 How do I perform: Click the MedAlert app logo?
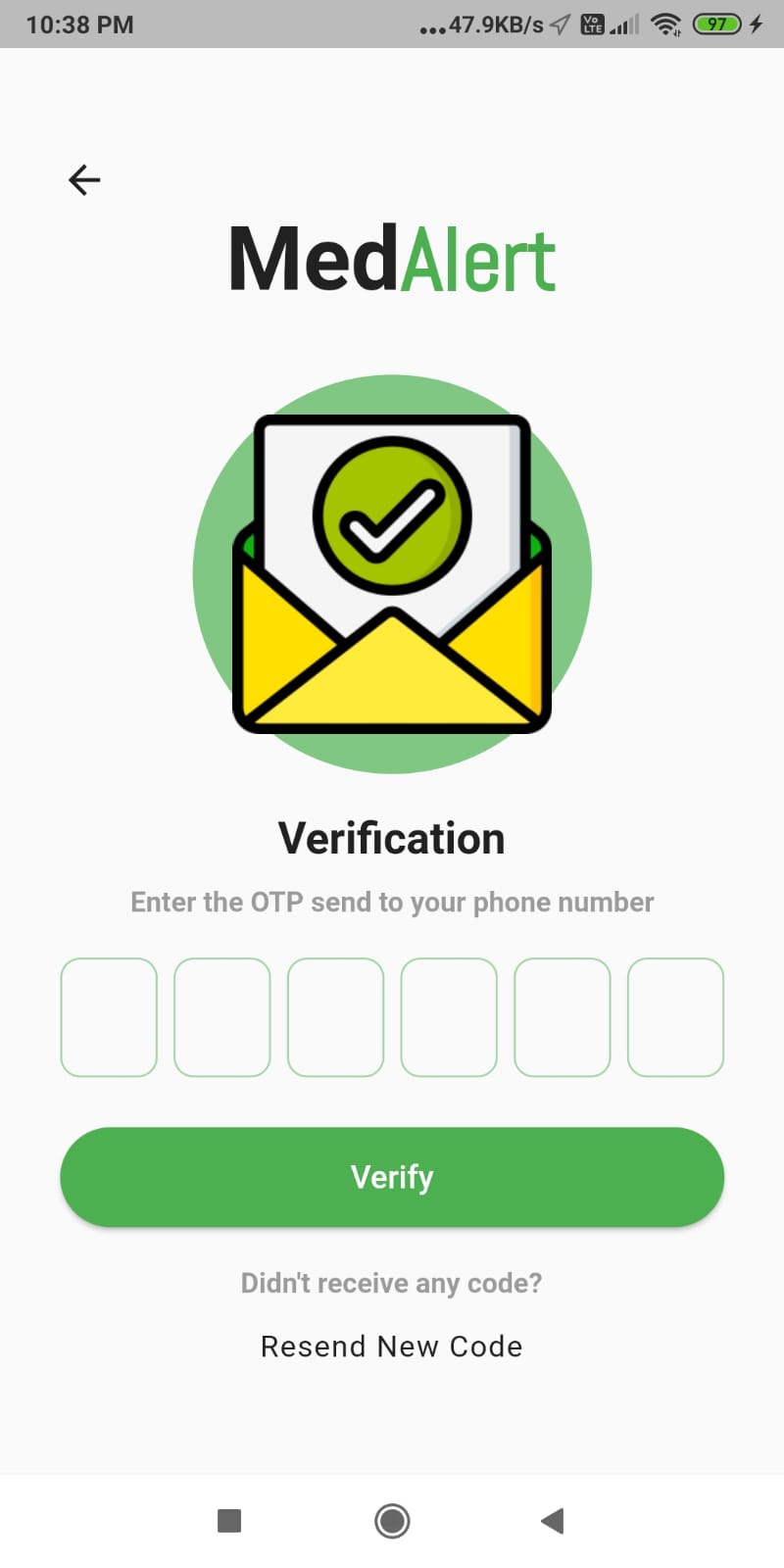pyautogui.click(x=392, y=257)
